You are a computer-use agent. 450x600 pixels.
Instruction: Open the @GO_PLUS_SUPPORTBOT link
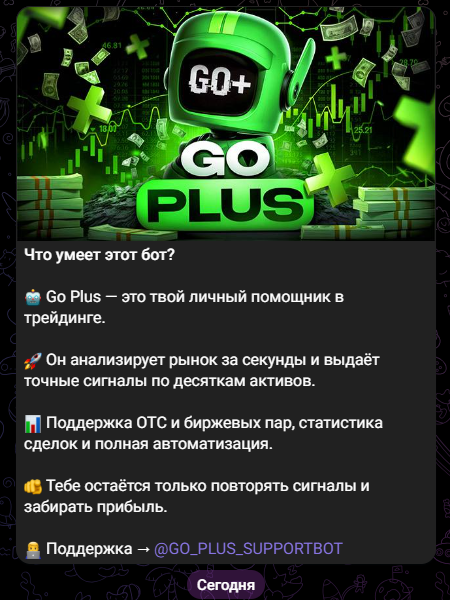pos(248,549)
